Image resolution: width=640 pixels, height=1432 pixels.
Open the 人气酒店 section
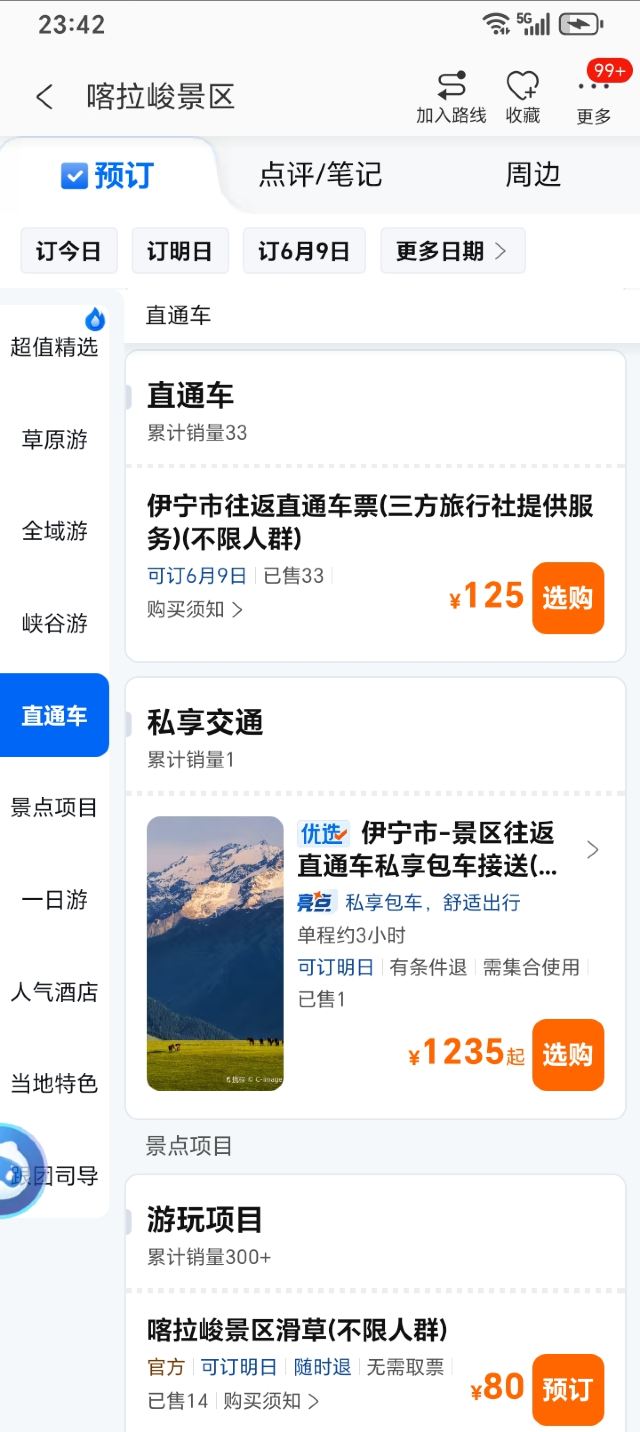pyautogui.click(x=54, y=992)
